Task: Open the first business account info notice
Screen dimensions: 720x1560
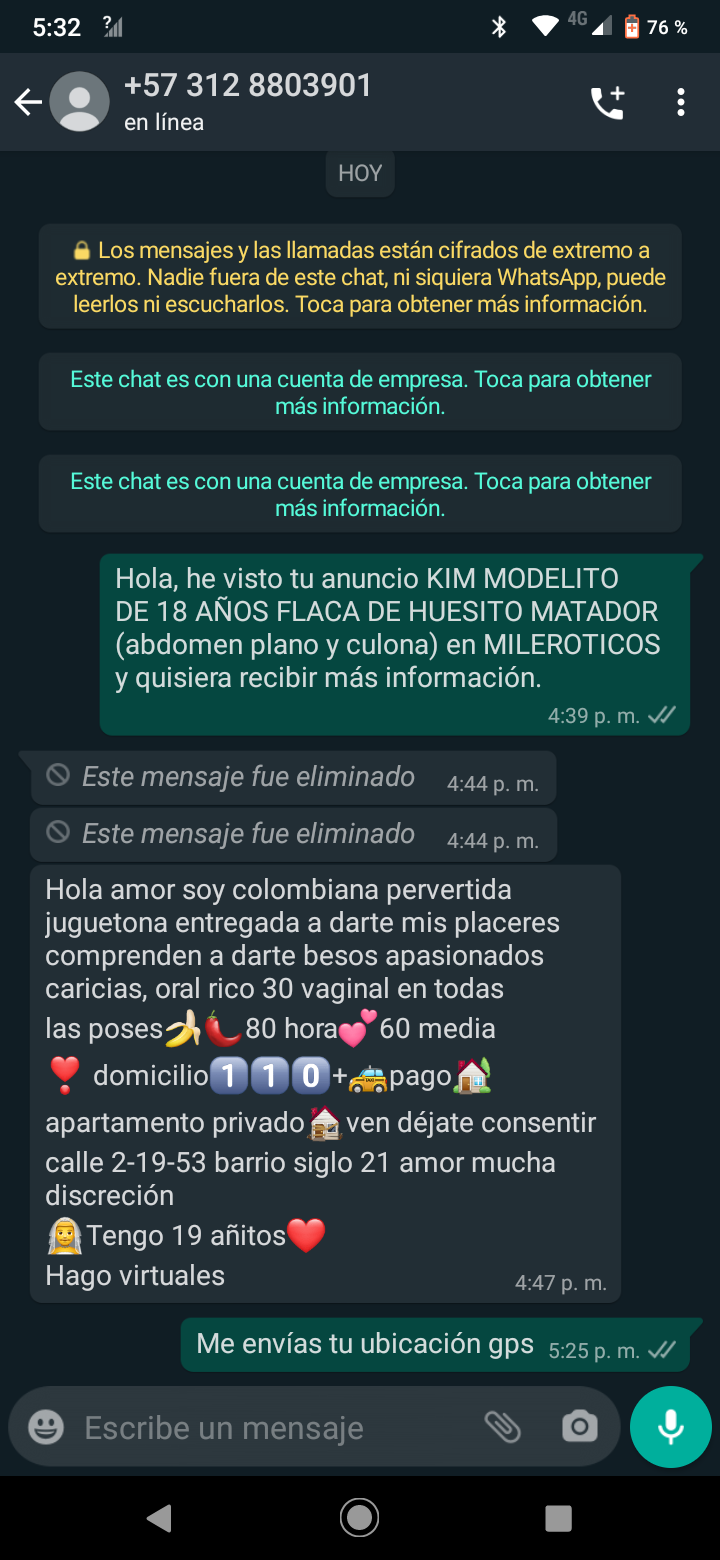Action: (x=360, y=393)
